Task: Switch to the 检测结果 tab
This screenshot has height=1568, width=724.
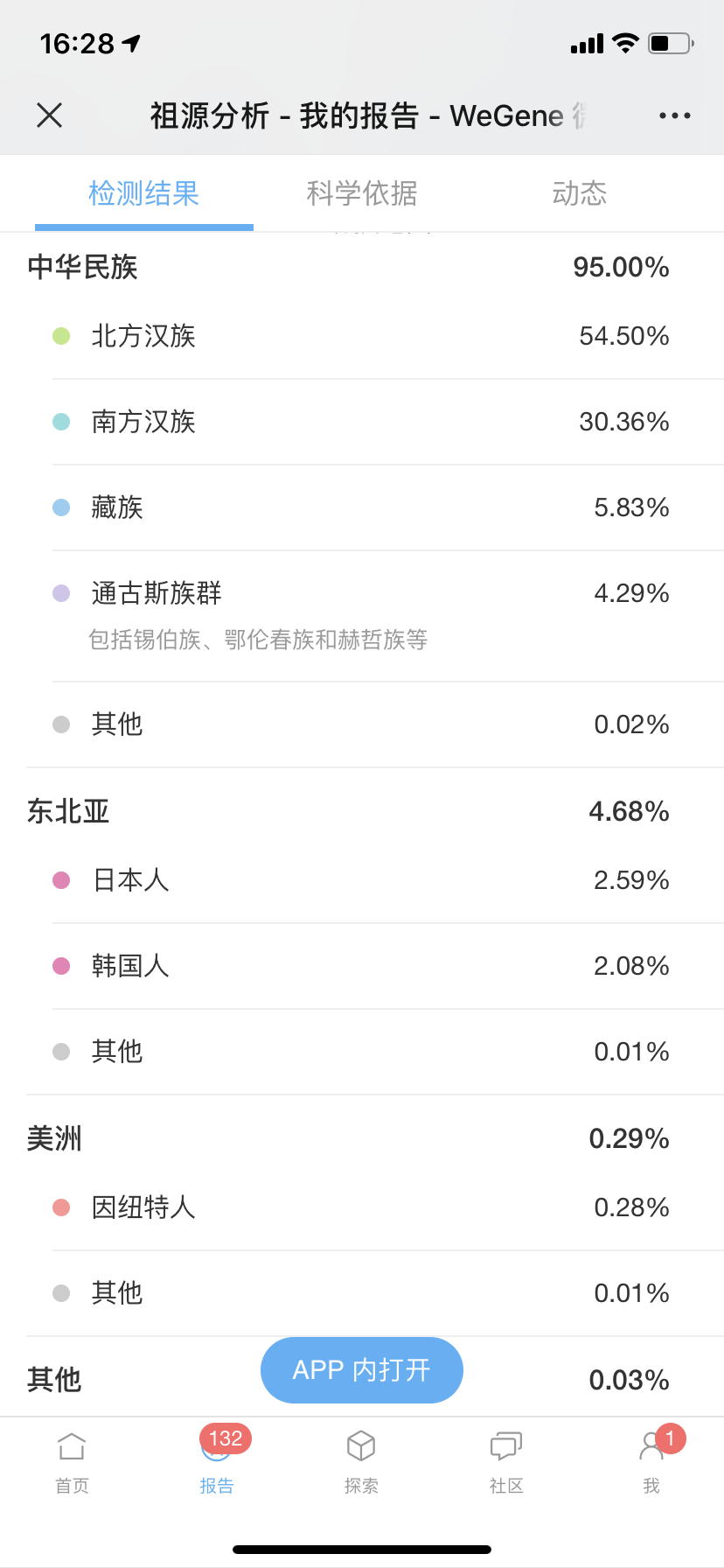Action: pyautogui.click(x=144, y=193)
